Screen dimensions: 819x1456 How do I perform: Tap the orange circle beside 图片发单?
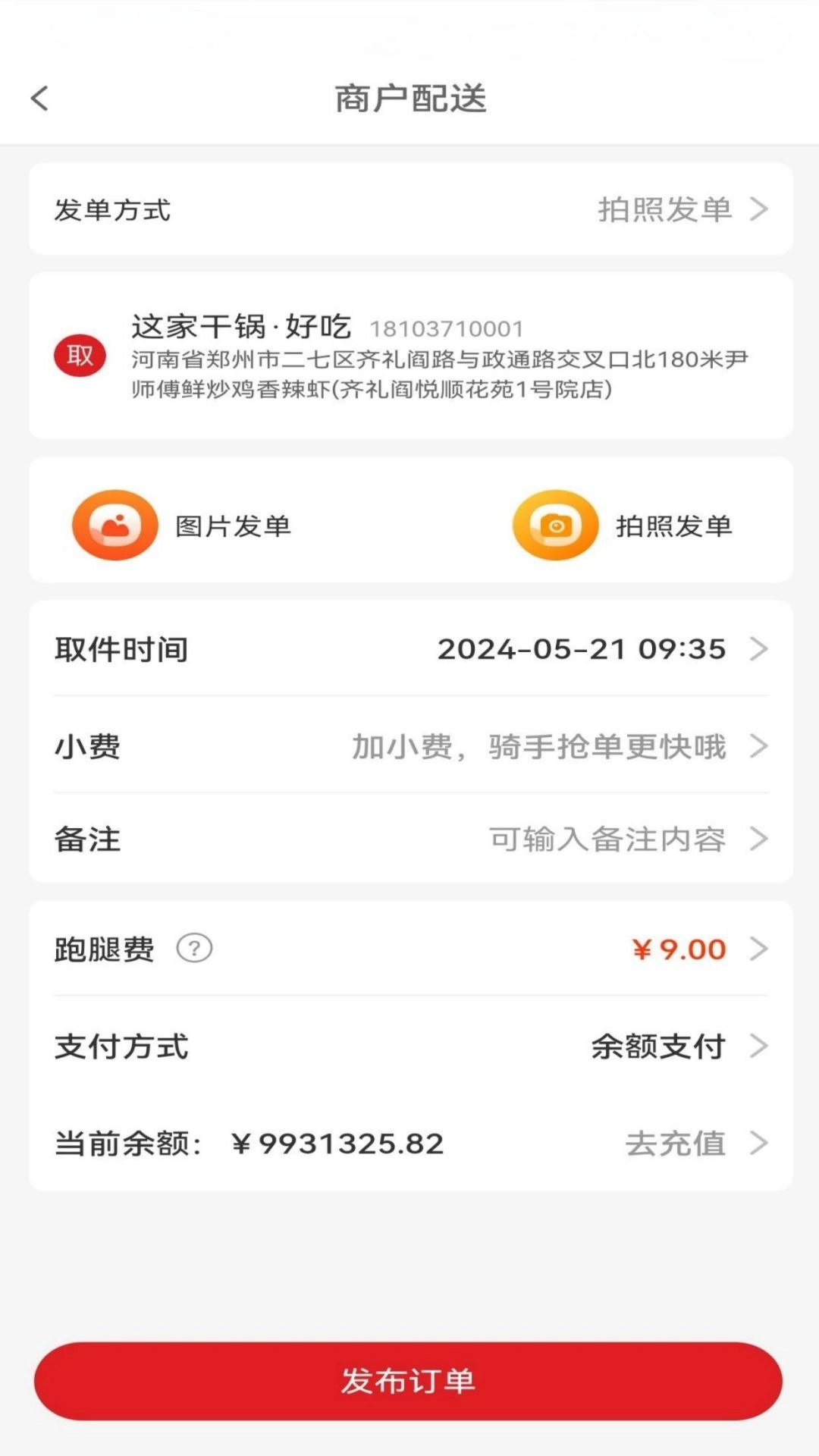pos(115,523)
